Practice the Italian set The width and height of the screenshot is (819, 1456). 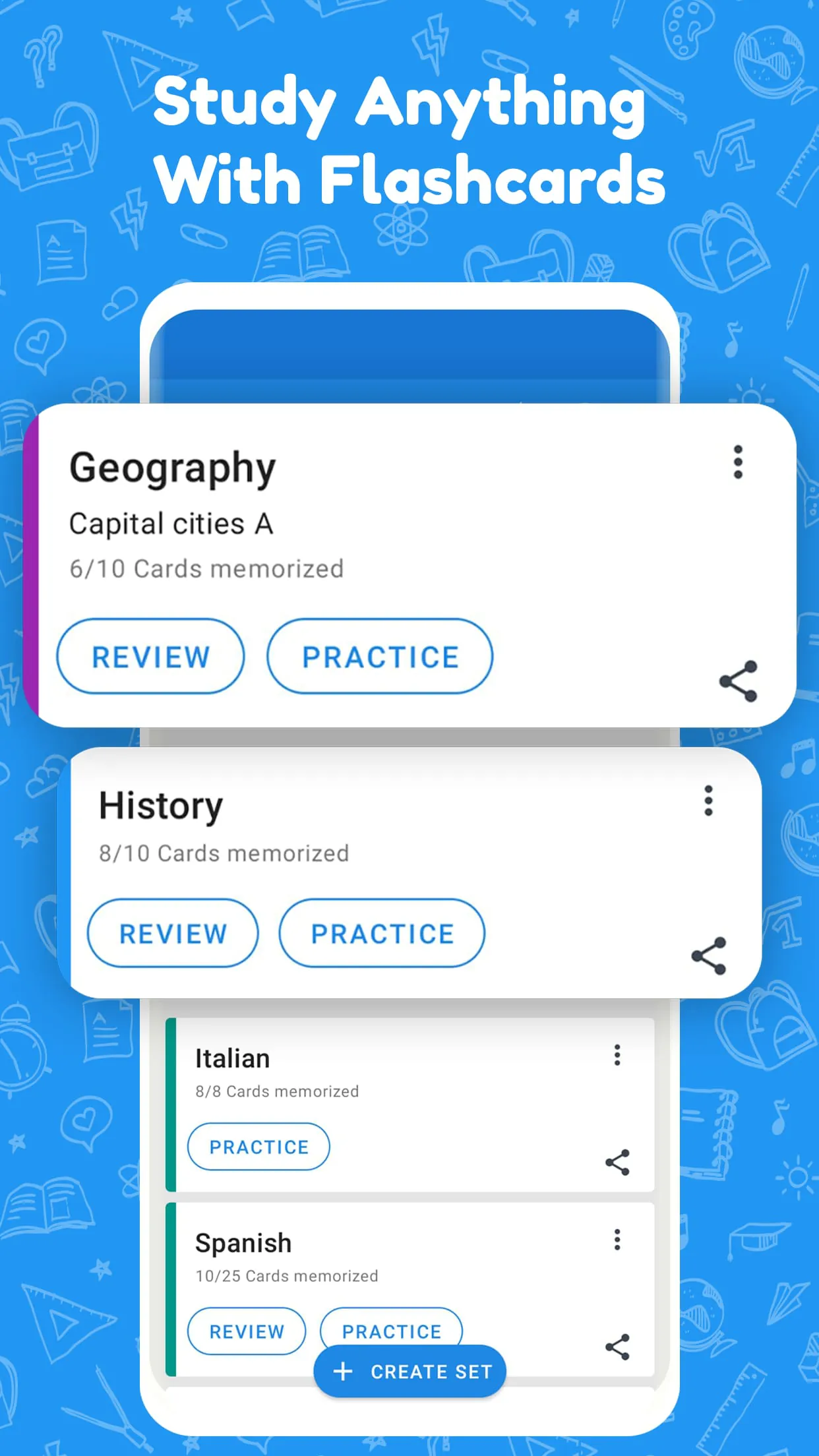[258, 1146]
